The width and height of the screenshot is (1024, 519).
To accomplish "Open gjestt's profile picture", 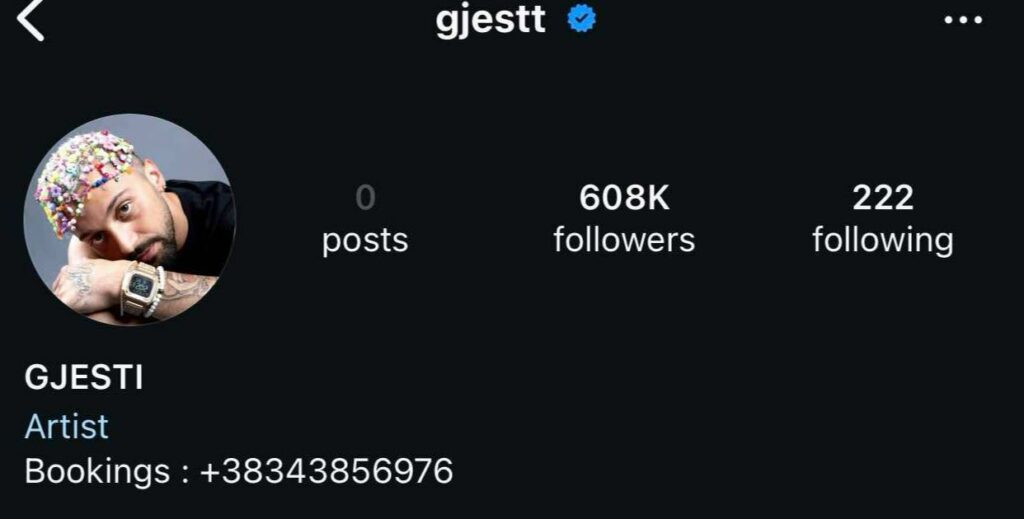I will click(129, 219).
